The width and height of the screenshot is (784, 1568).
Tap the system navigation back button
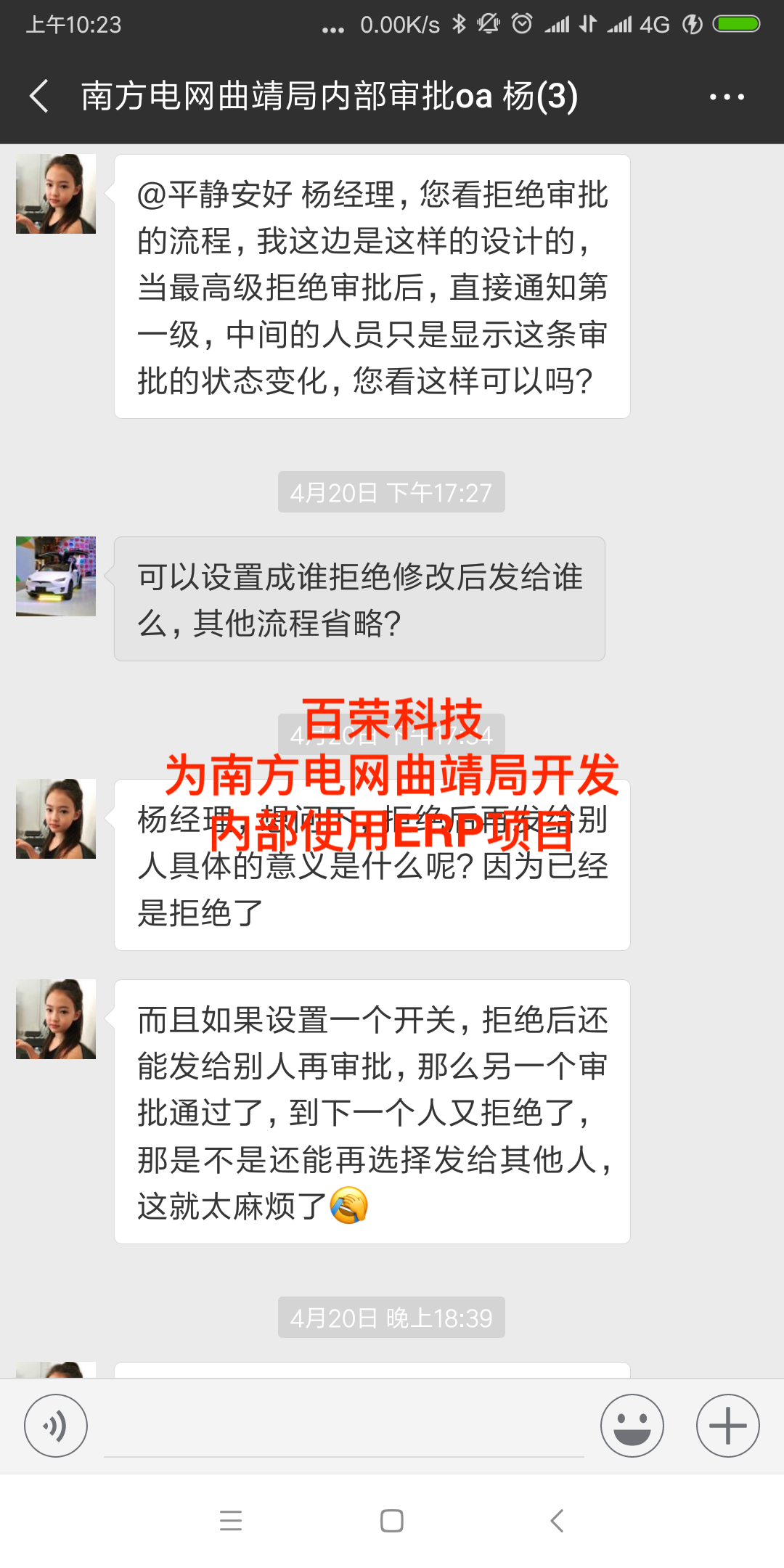[557, 1521]
